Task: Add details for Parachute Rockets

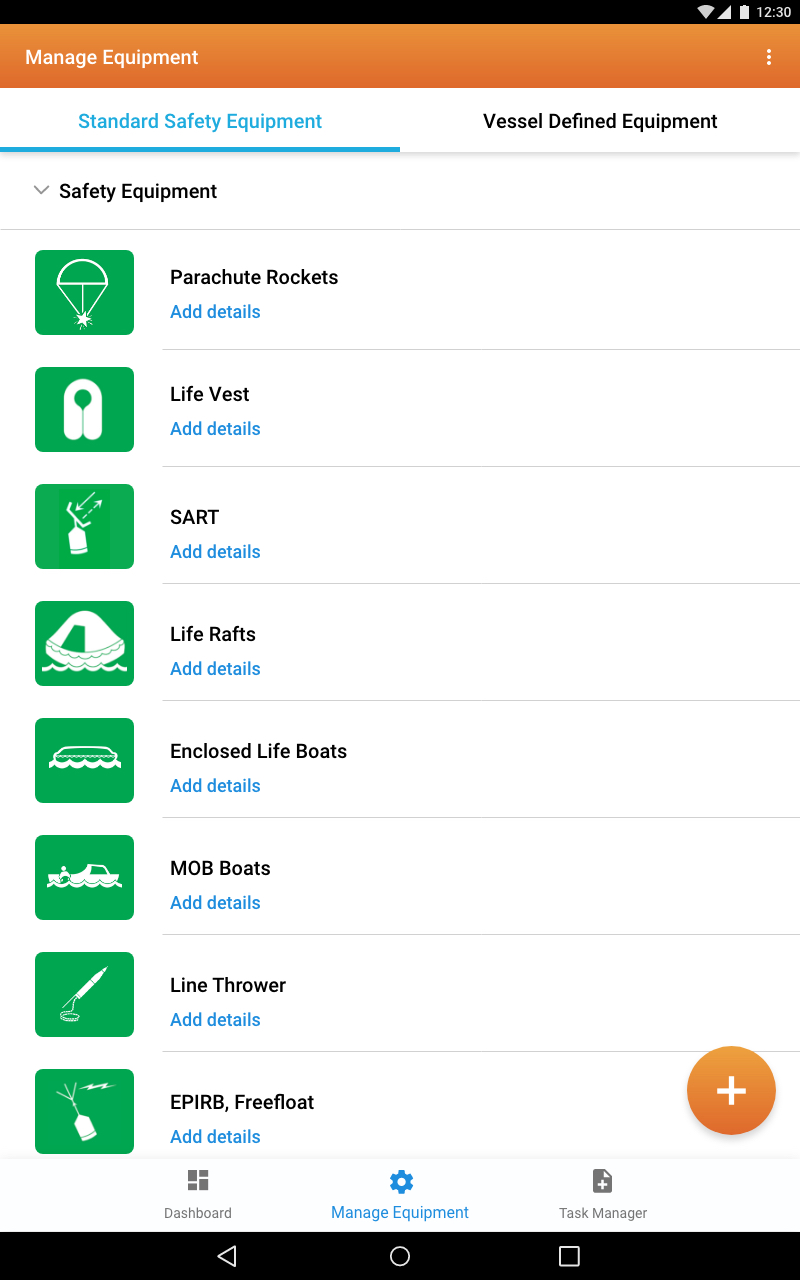Action: coord(215,312)
